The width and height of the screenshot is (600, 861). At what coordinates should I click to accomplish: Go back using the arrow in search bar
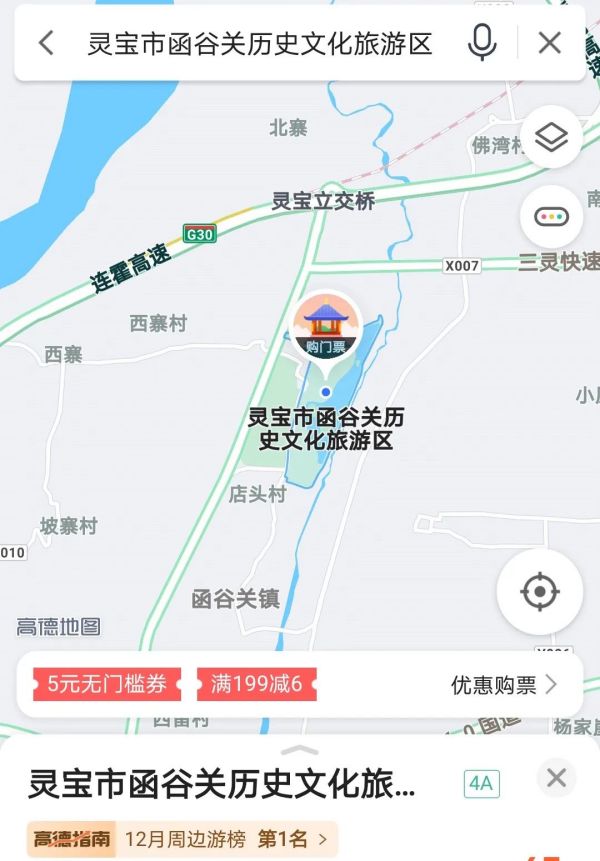[x=46, y=42]
